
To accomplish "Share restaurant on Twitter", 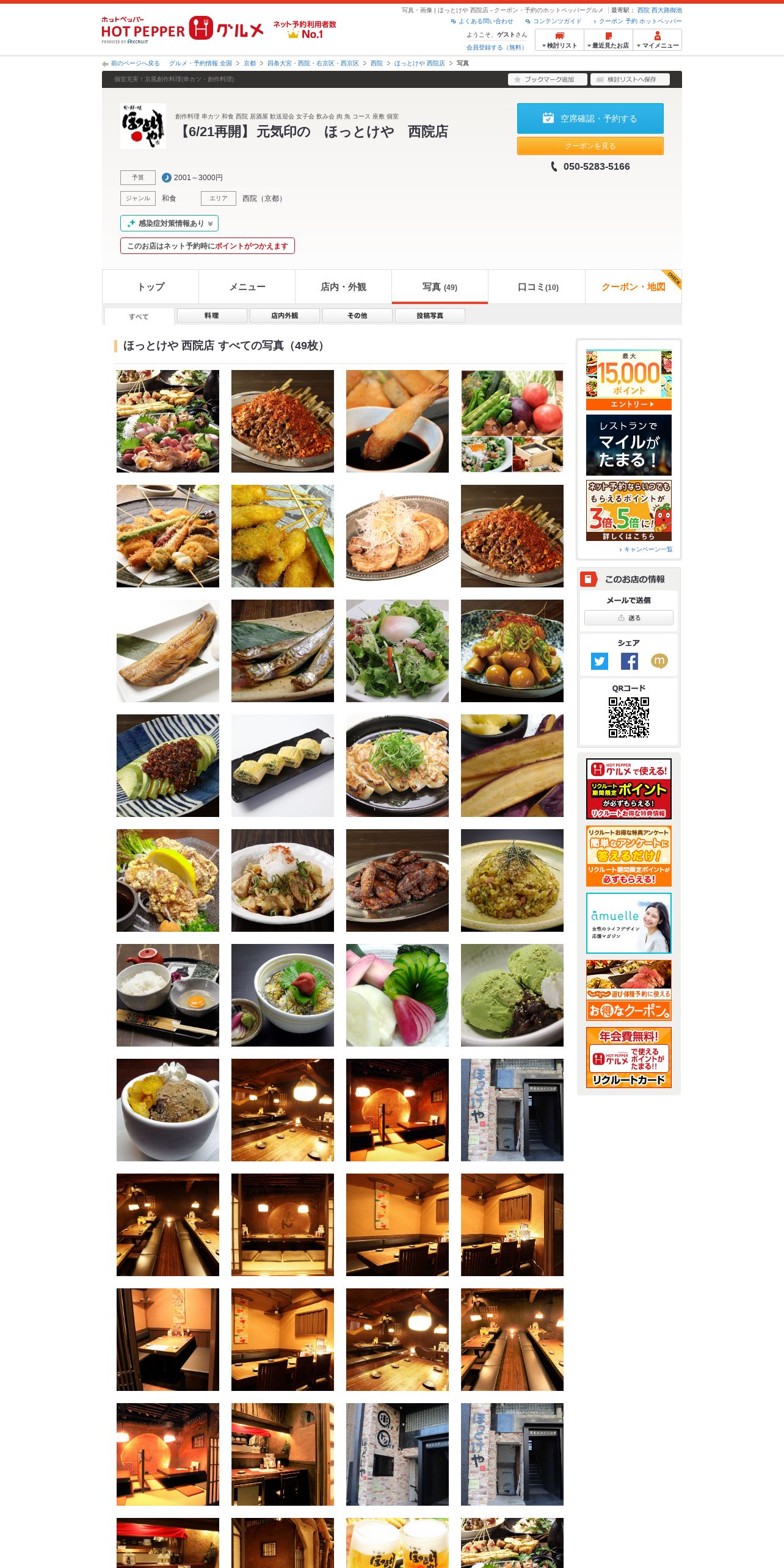I will click(x=600, y=661).
